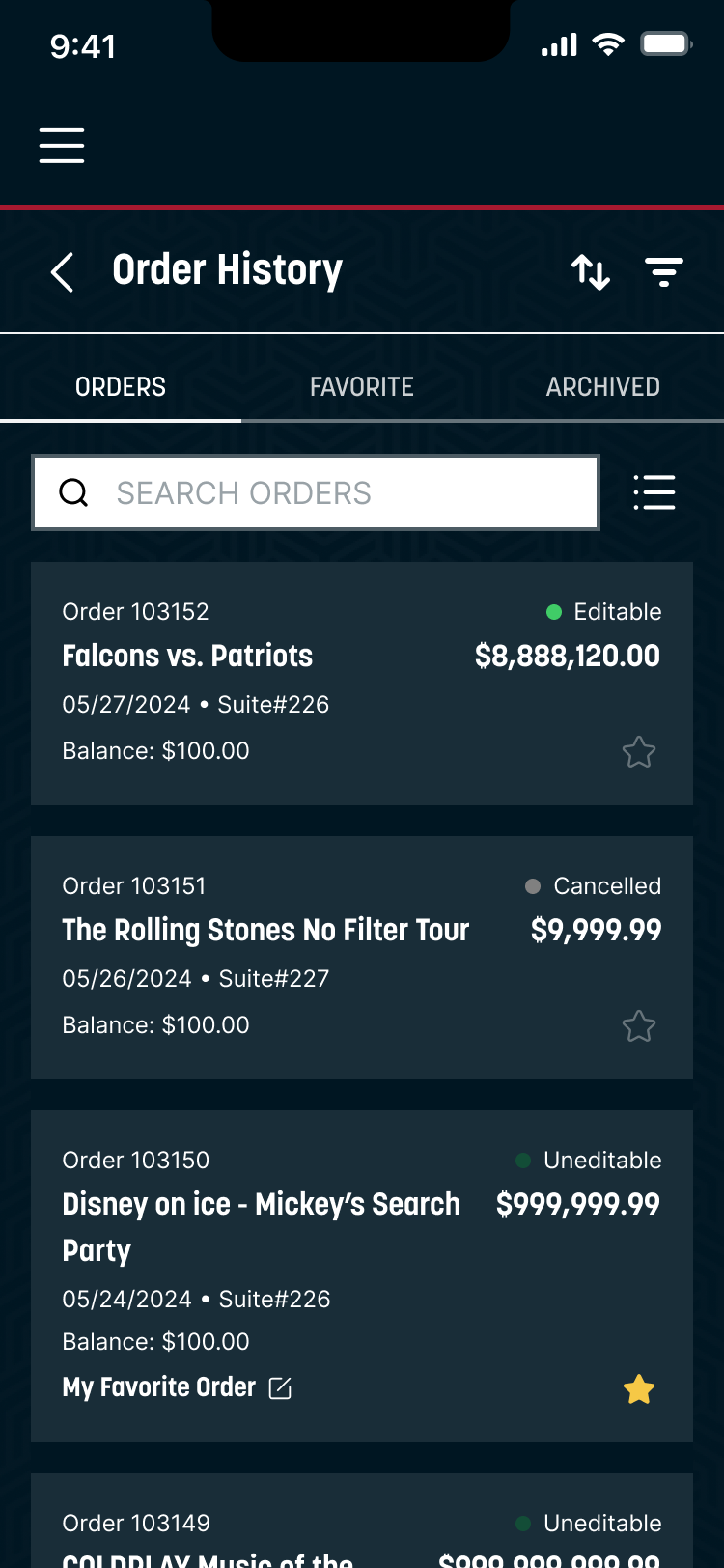Tap Balance: $100.00 on order 103151
The height and width of the screenshot is (1568, 724).
(x=154, y=1024)
